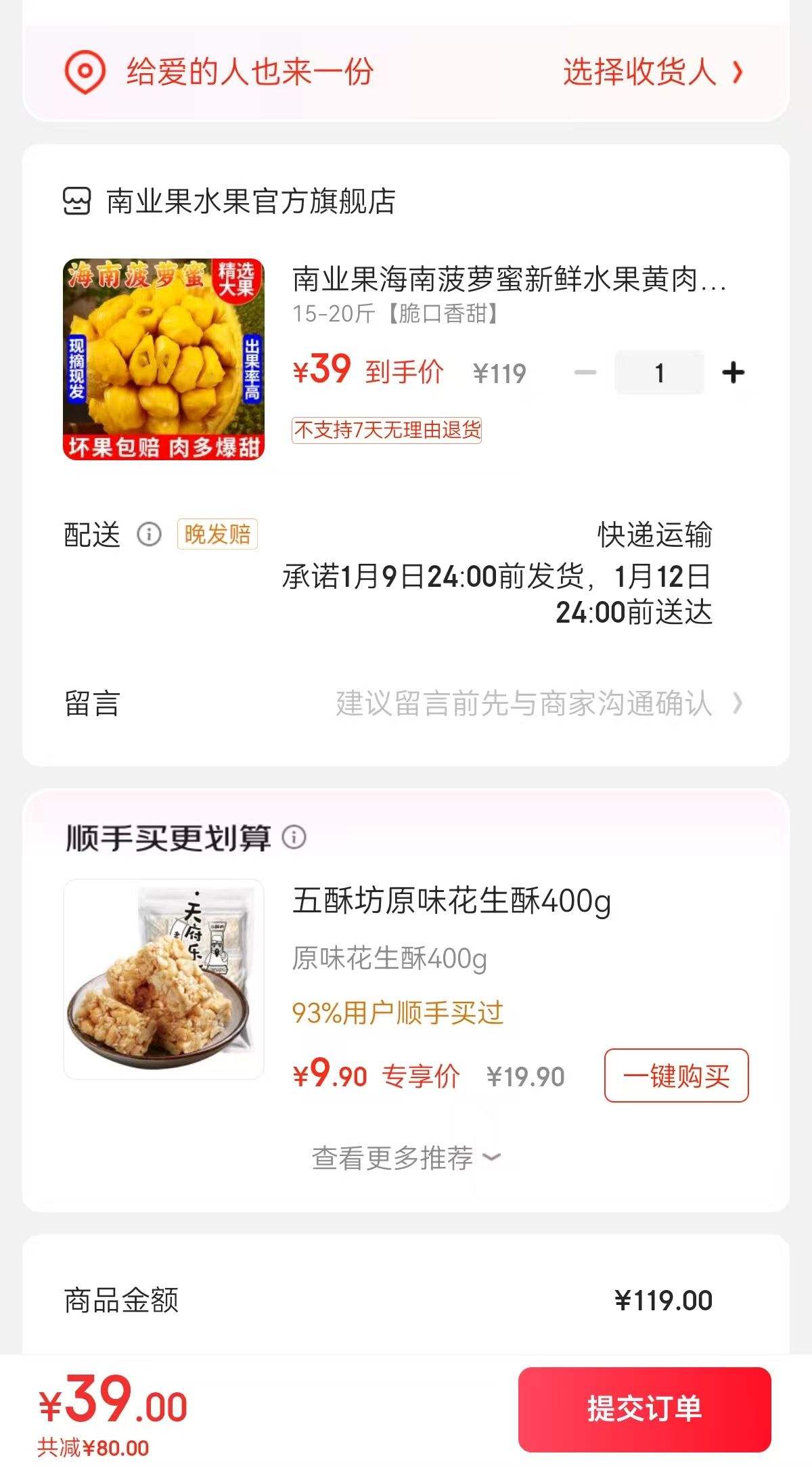Decrease jackfruit quantity with minus button
Screen dimensions: 812x1466
pyautogui.click(x=585, y=372)
